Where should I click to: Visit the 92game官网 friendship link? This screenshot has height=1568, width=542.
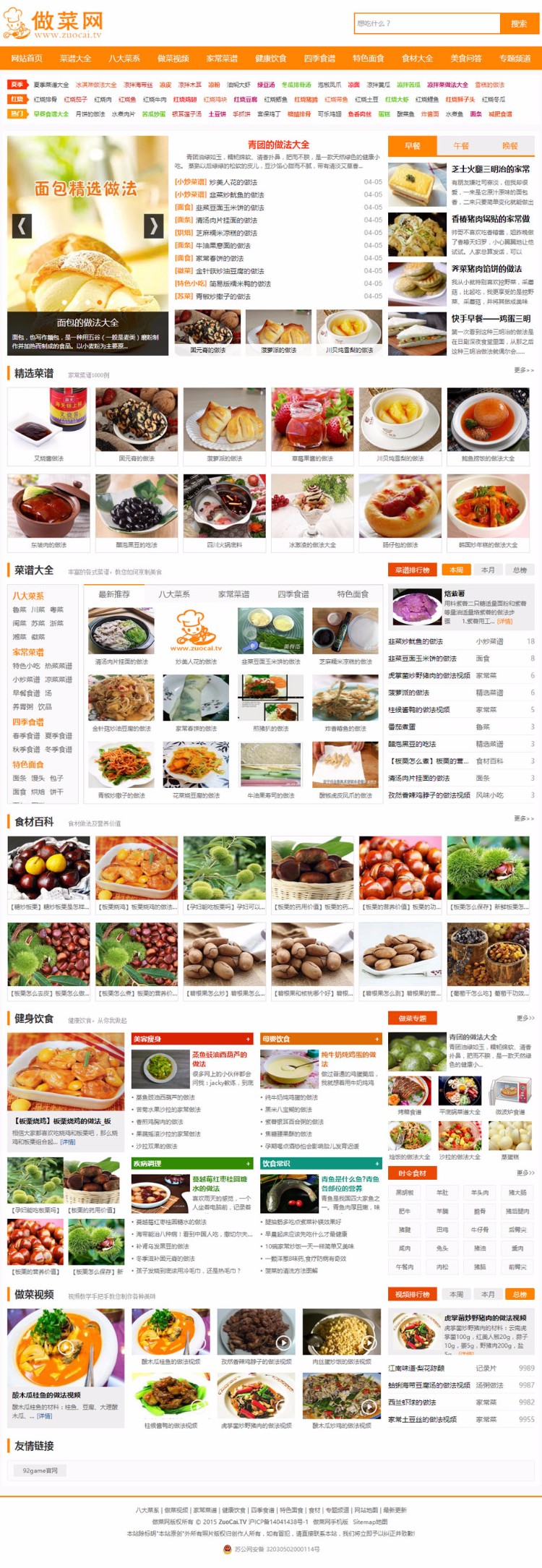click(40, 1470)
